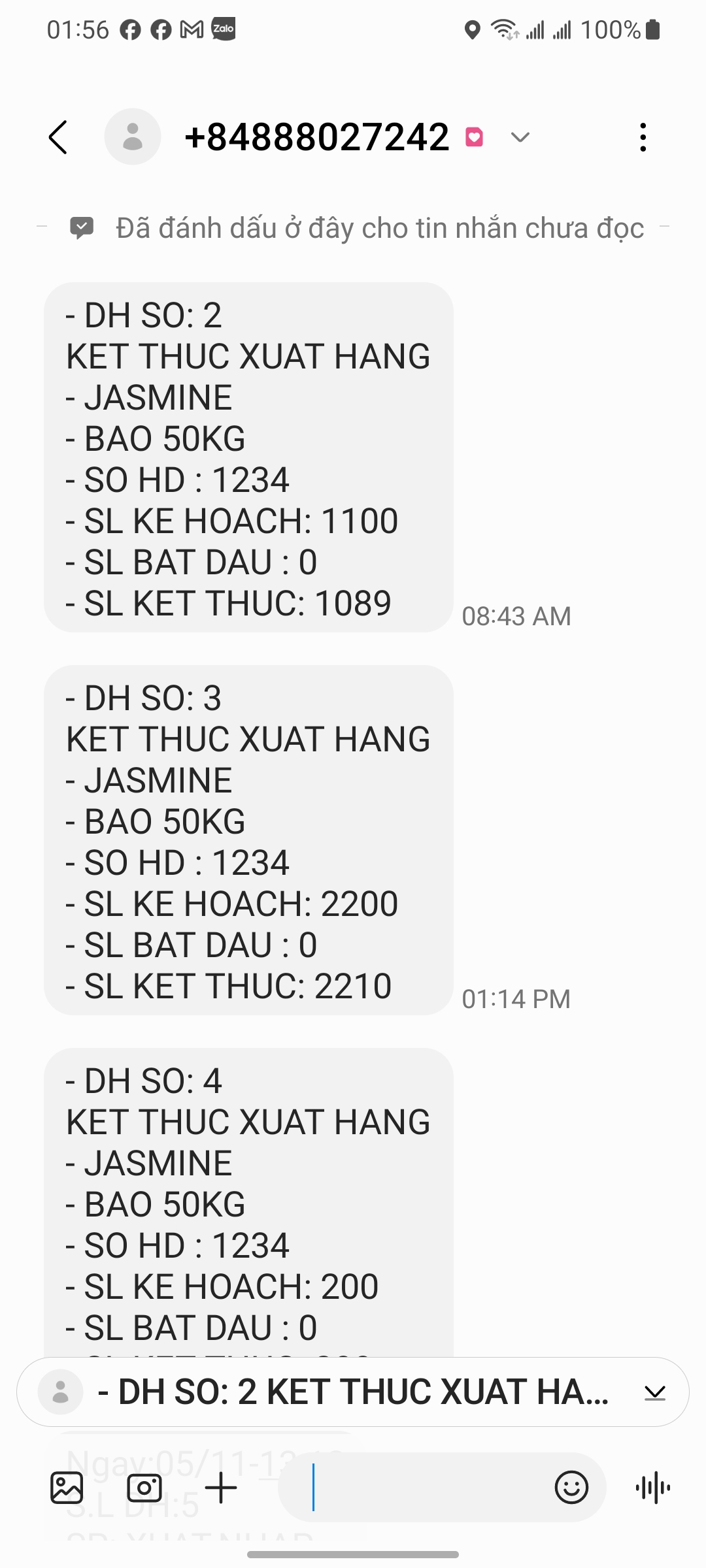Go back to the conversation list
Viewport: 706px width, 1568px height.
pyautogui.click(x=58, y=137)
